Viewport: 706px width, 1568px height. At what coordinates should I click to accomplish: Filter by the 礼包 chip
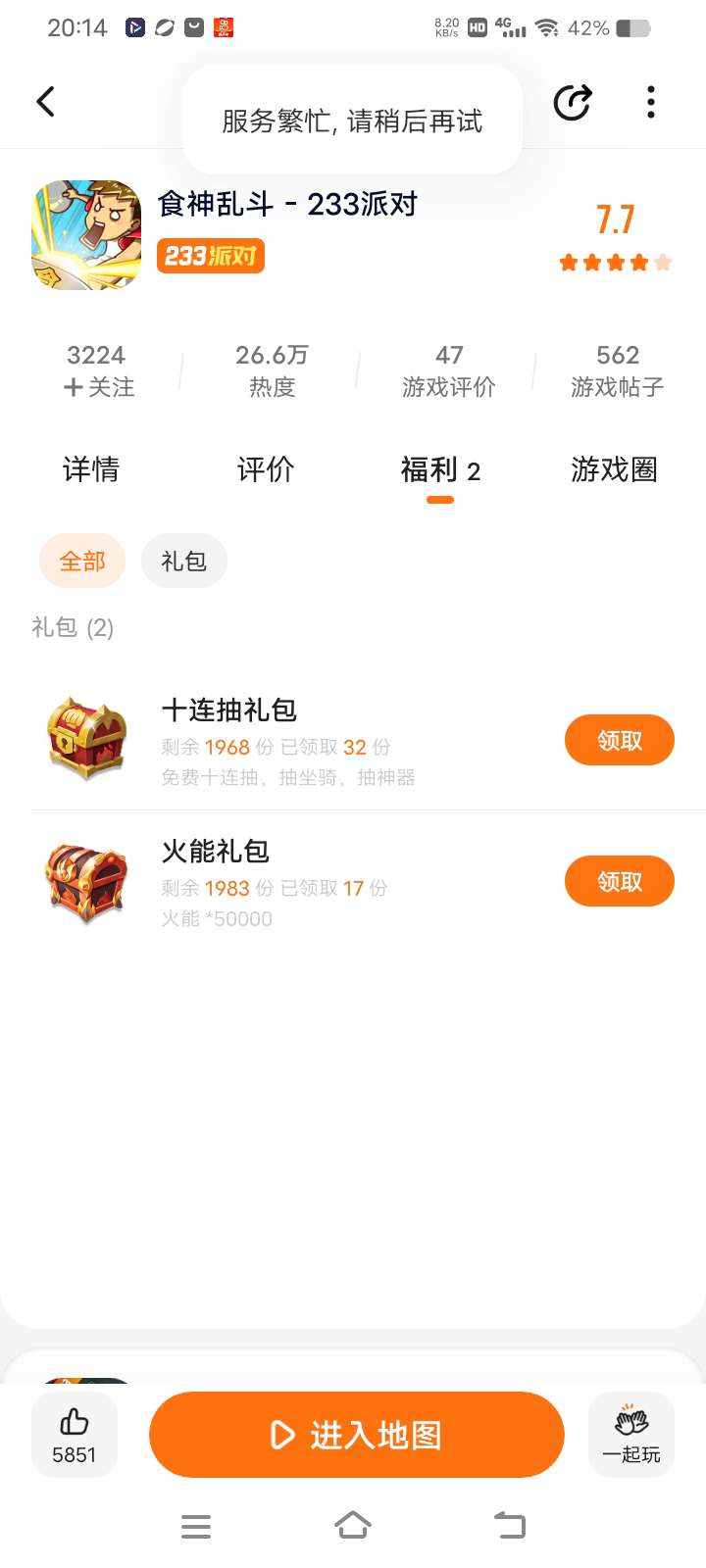[x=184, y=562]
